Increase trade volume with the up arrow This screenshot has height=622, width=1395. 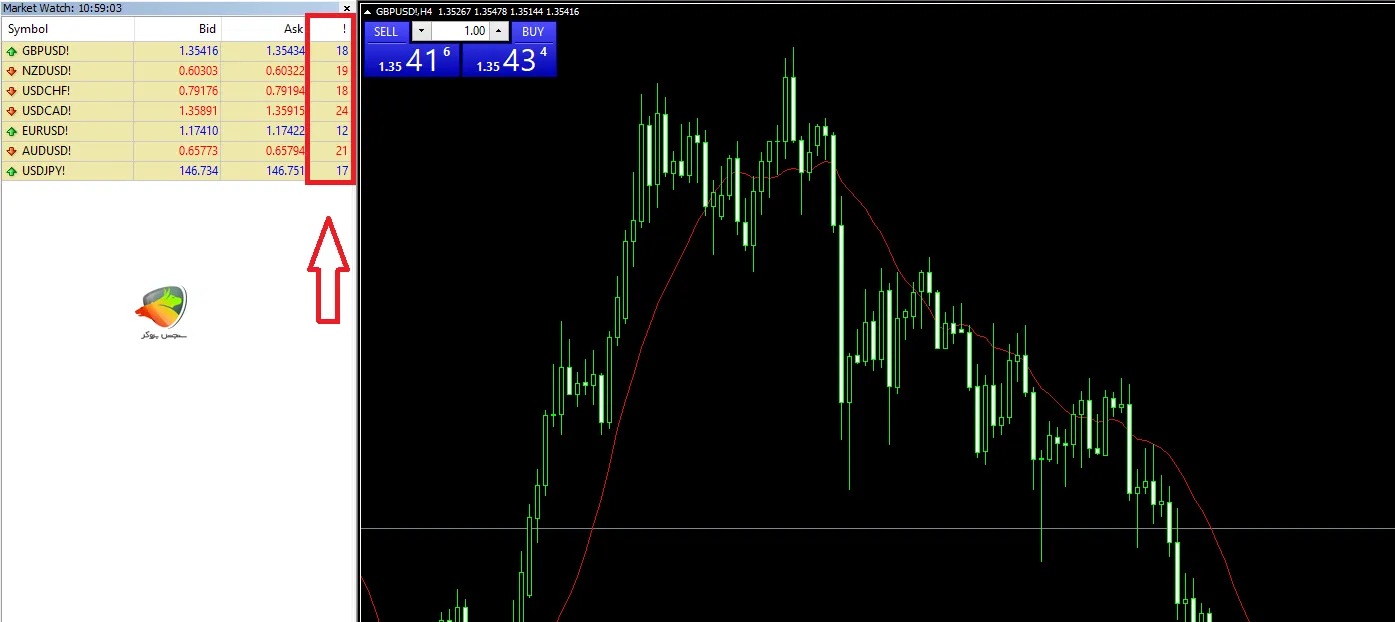pos(499,31)
